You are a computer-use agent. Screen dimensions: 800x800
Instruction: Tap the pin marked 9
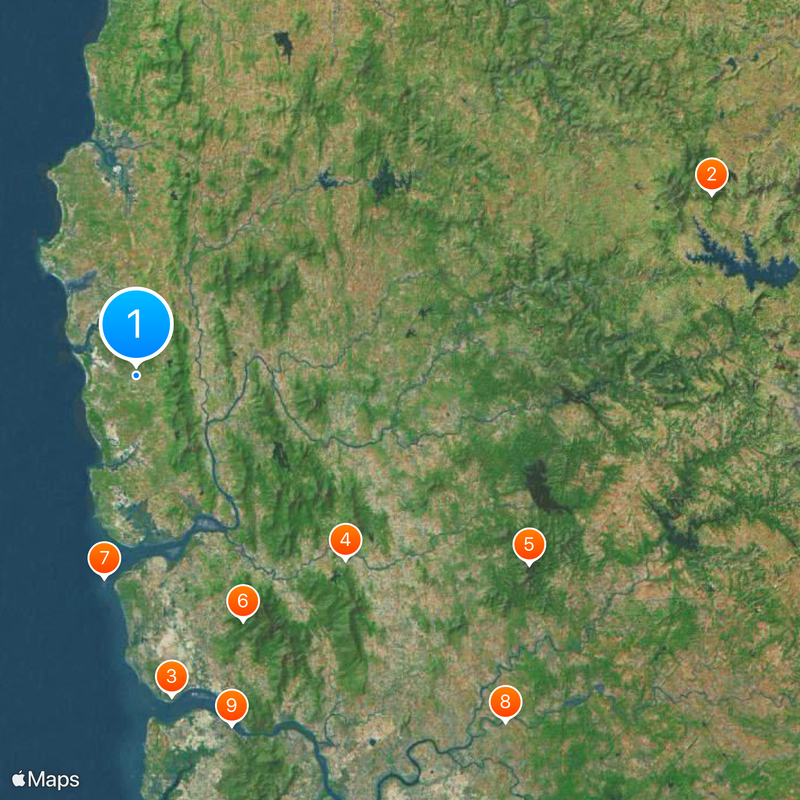tap(232, 706)
